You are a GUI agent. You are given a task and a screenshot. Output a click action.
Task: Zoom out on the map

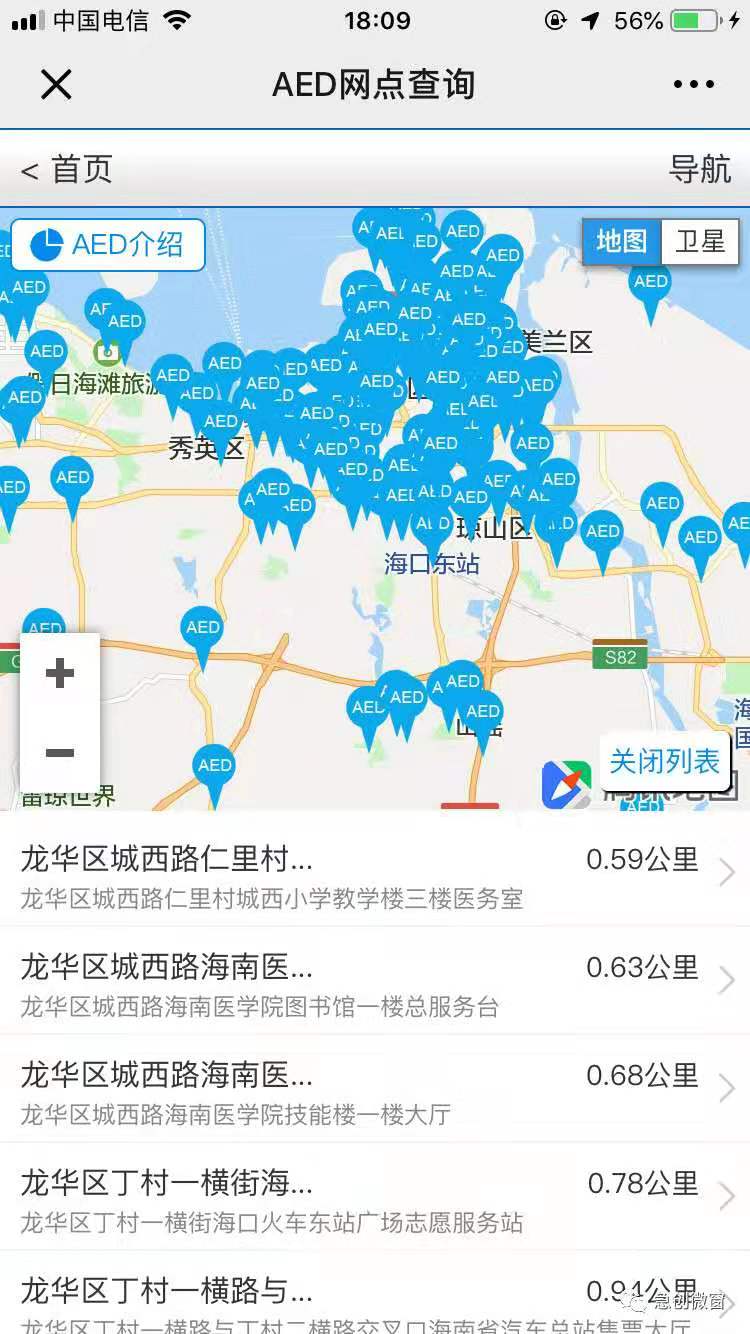pos(60,753)
